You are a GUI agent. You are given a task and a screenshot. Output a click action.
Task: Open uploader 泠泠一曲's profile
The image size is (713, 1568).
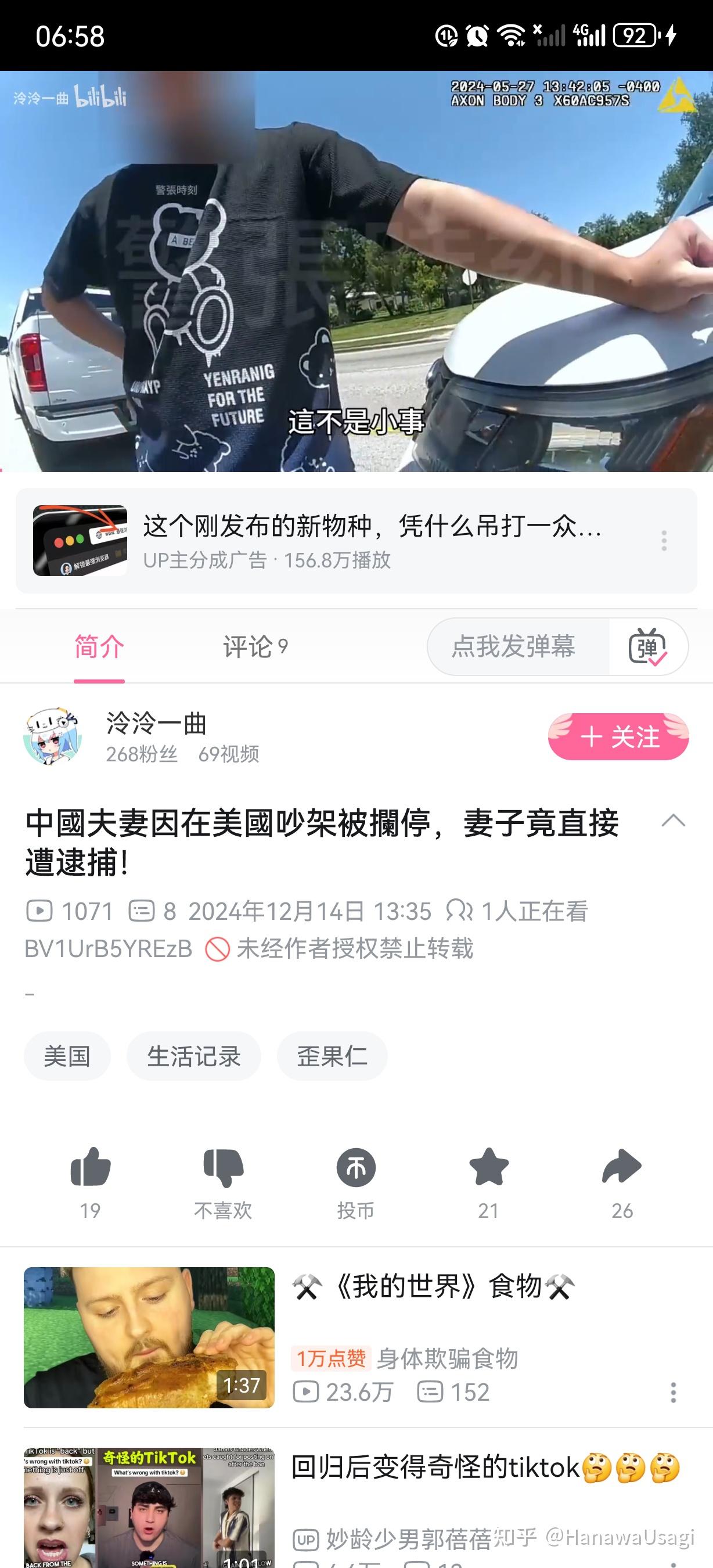pos(156,723)
